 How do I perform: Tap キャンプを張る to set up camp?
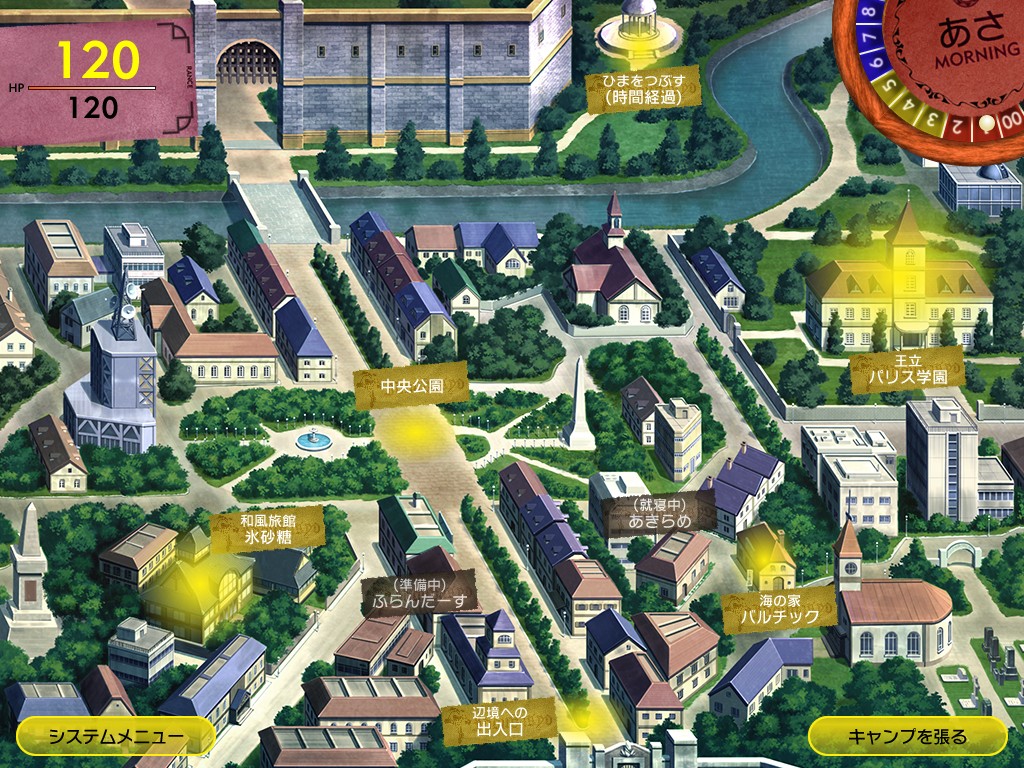pos(907,738)
